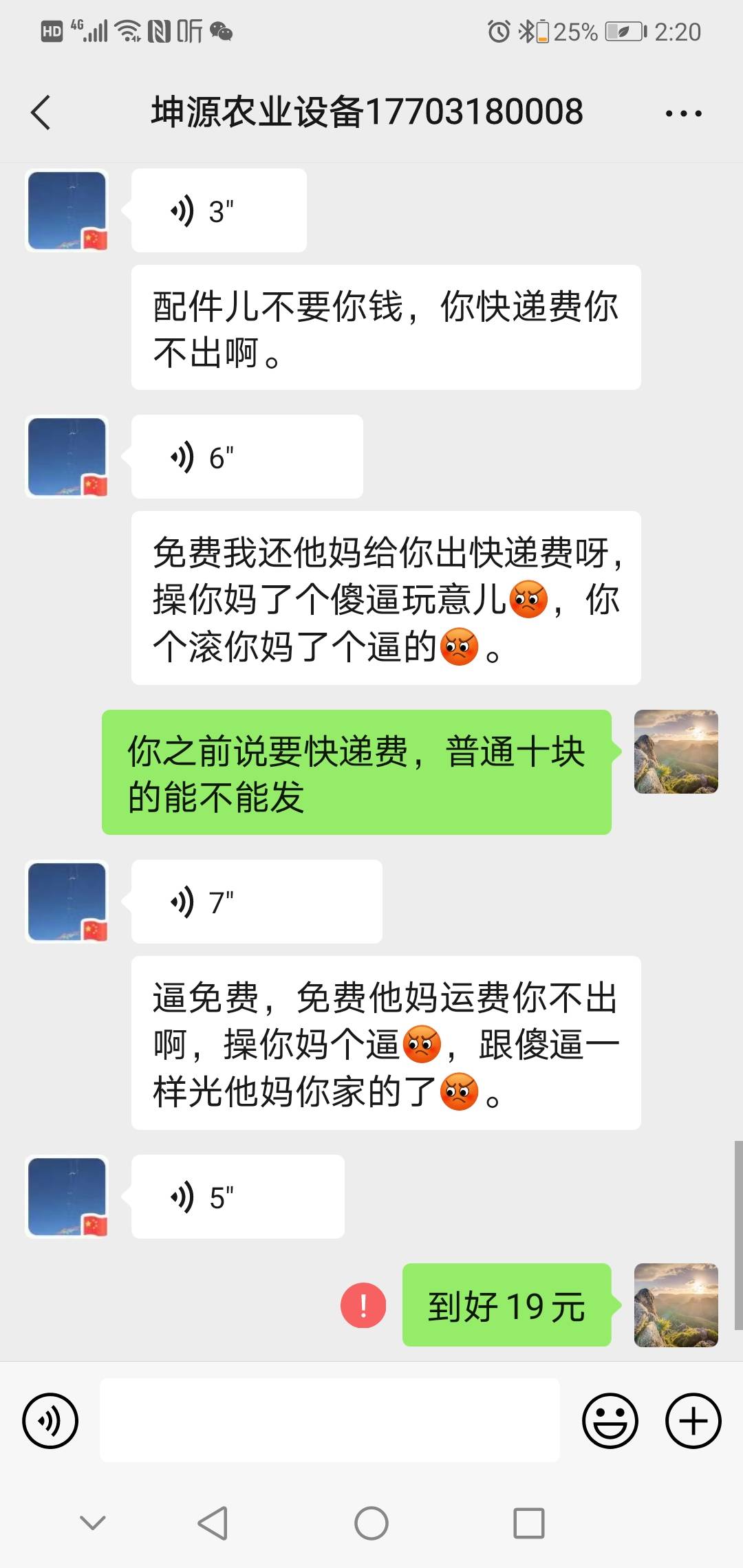Open system recent apps
Image resolution: width=743 pixels, height=1568 pixels.
coord(529,1523)
